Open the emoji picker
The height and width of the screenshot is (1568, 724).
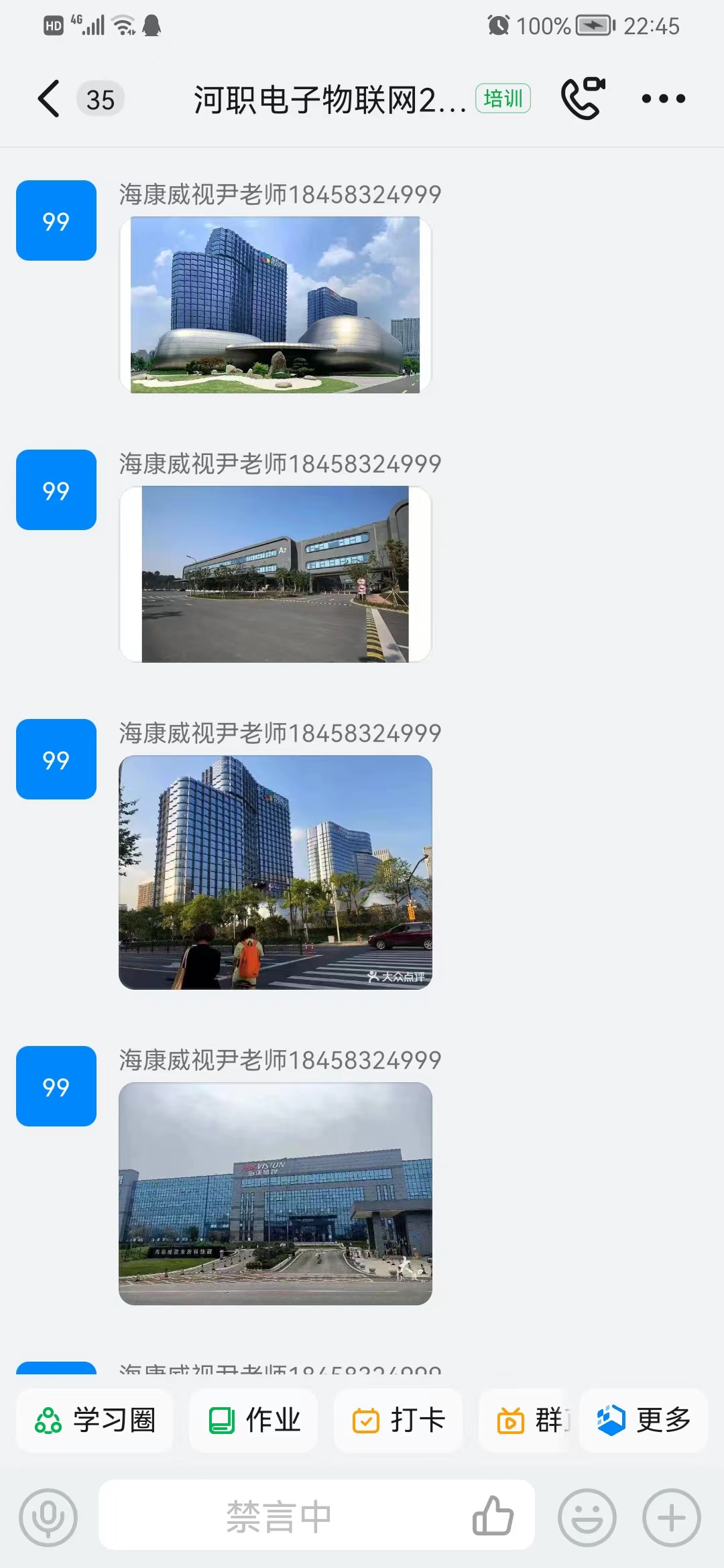pos(587,1518)
